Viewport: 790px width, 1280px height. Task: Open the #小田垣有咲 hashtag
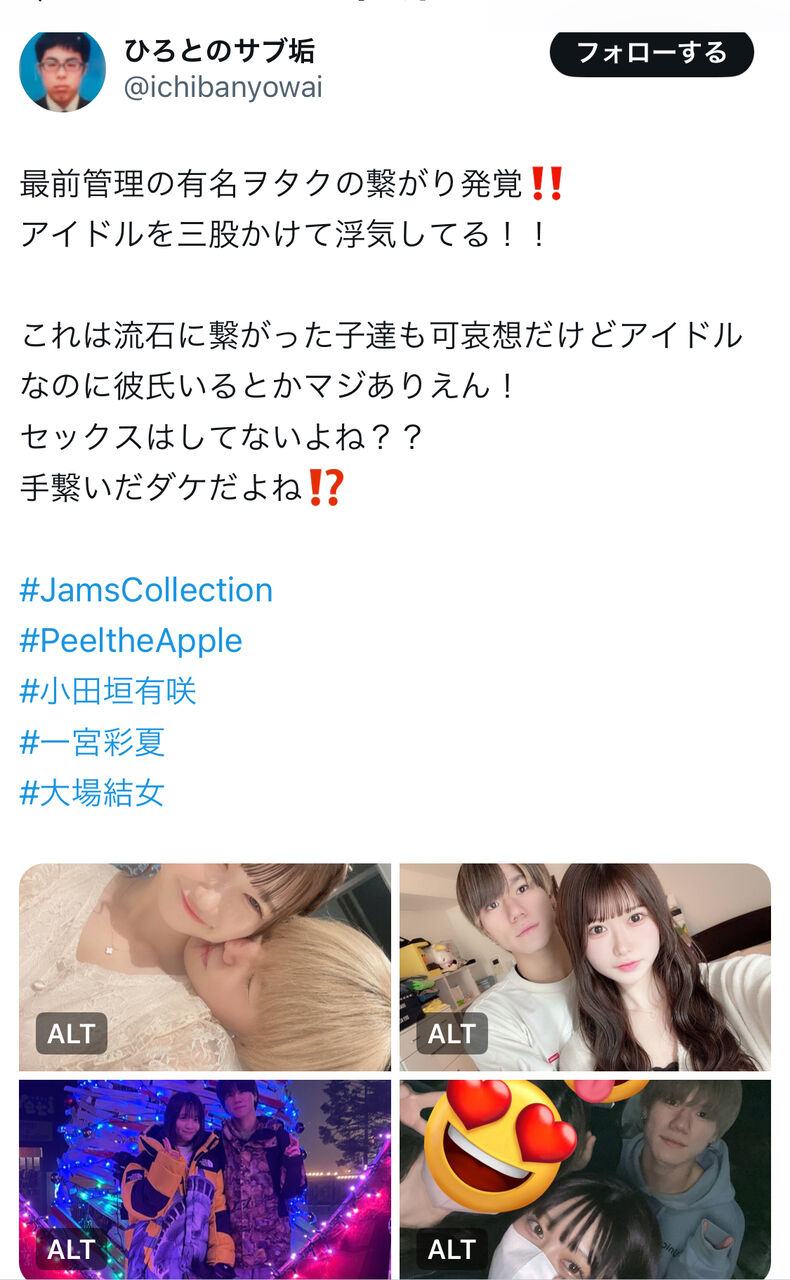pos(108,692)
